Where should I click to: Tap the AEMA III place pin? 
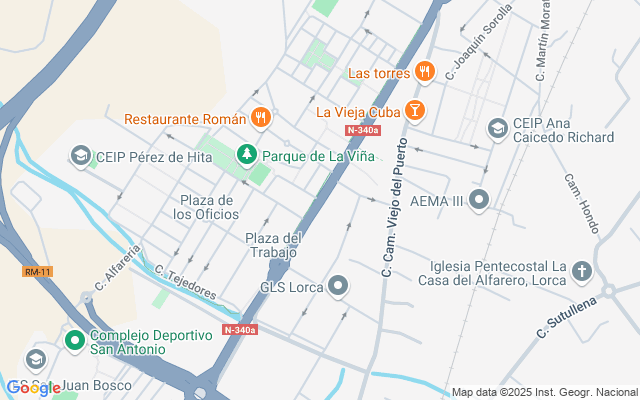coord(479,200)
